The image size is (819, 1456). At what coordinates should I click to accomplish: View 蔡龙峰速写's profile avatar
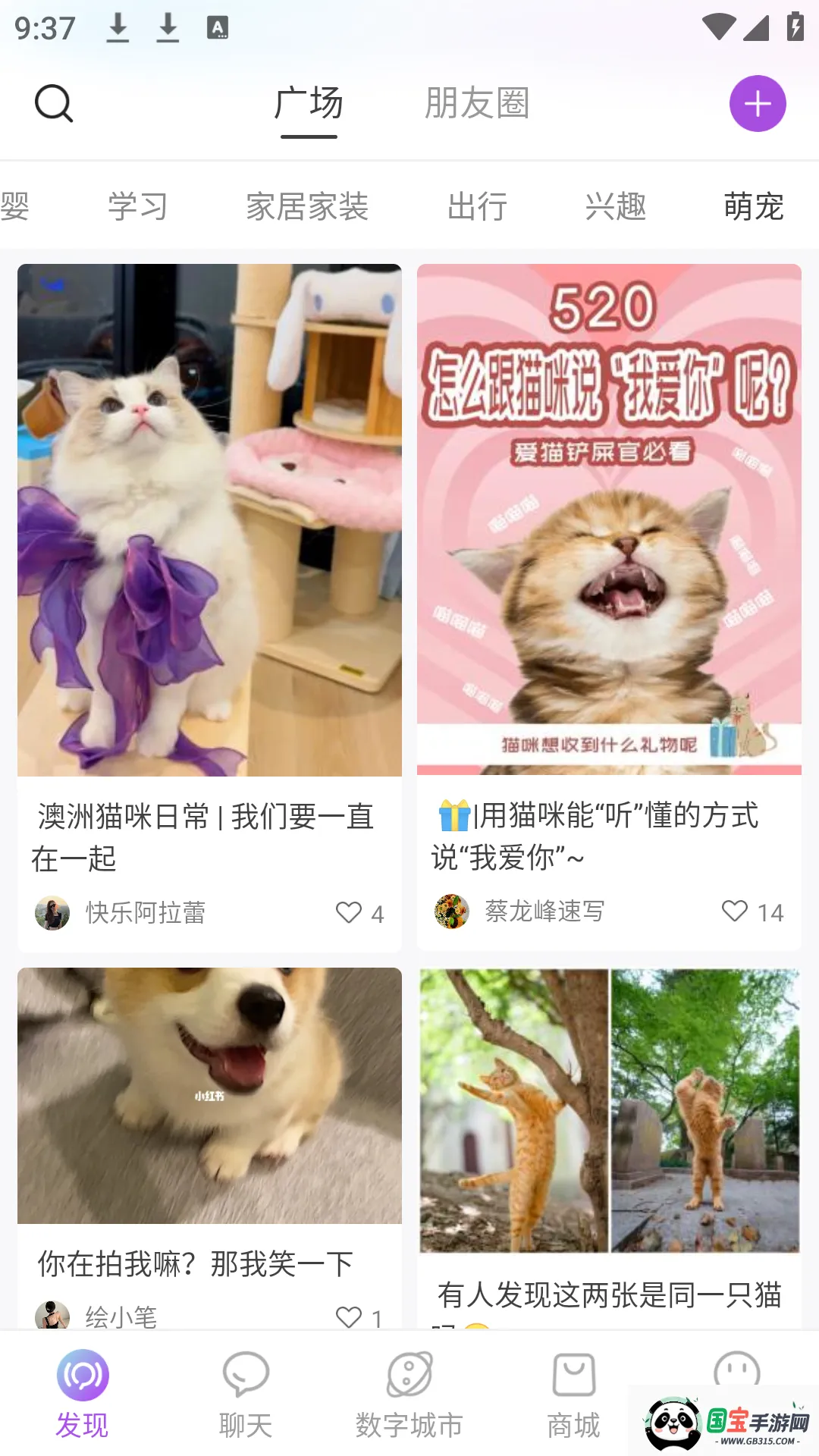tap(452, 912)
